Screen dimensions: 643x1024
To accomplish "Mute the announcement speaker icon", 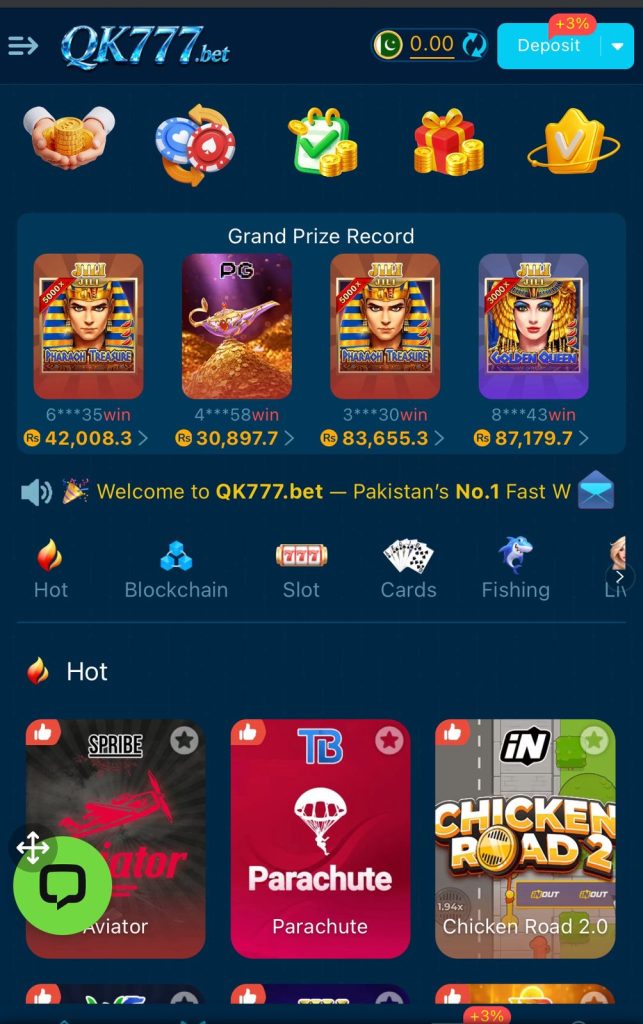I will tap(36, 491).
